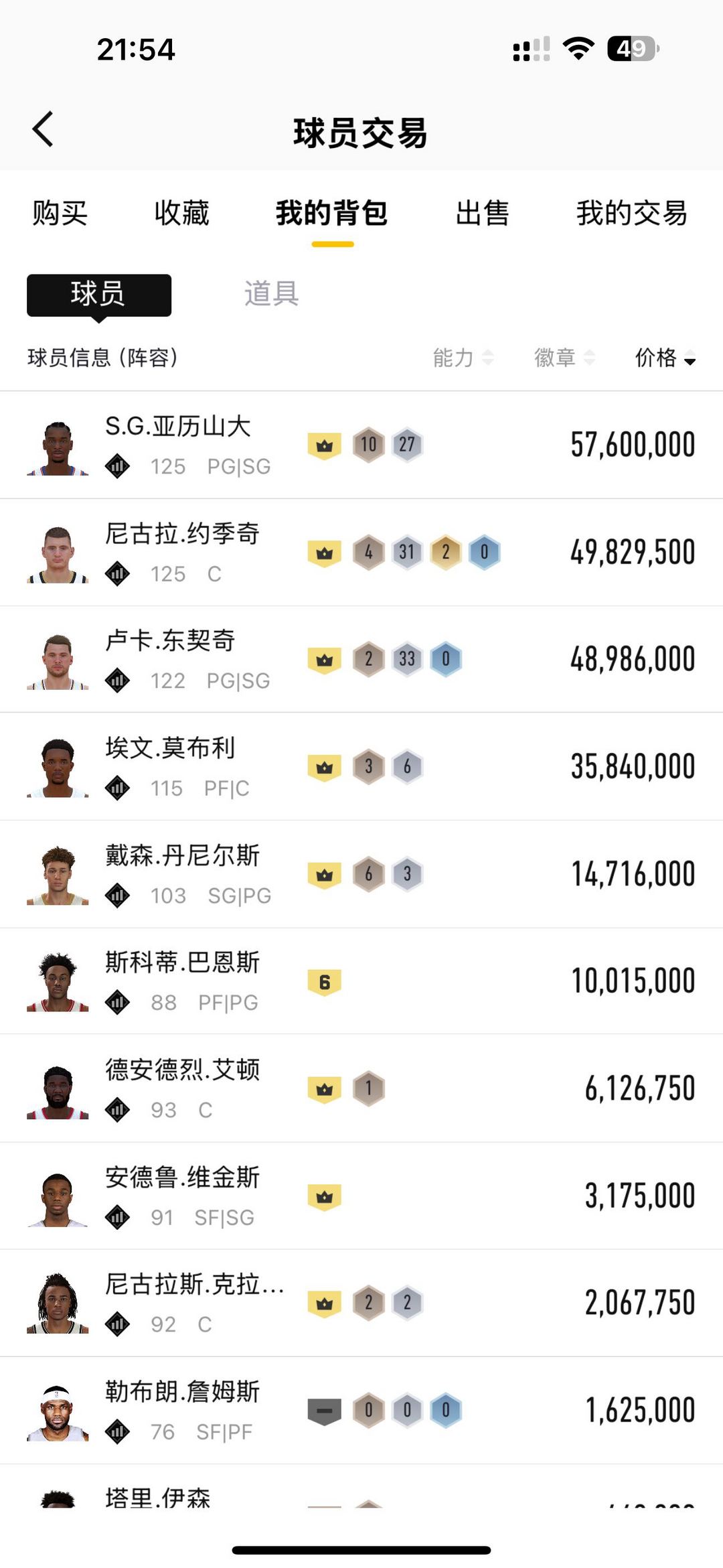Open the 戴森.丹尼尔斯 player row
The width and height of the screenshot is (723, 1568).
pyautogui.click(x=361, y=874)
